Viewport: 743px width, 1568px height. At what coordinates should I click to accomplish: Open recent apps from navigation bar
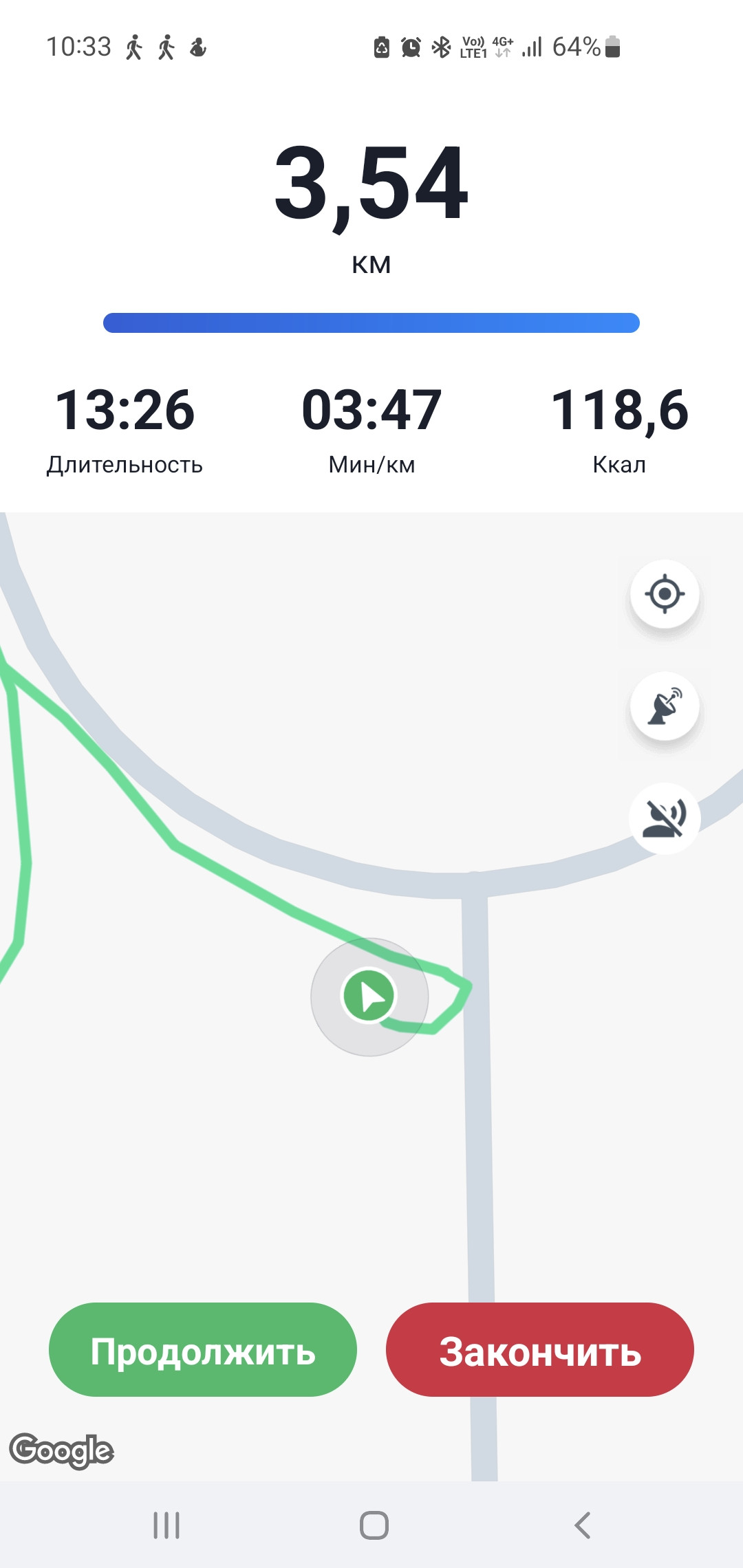166,1525
